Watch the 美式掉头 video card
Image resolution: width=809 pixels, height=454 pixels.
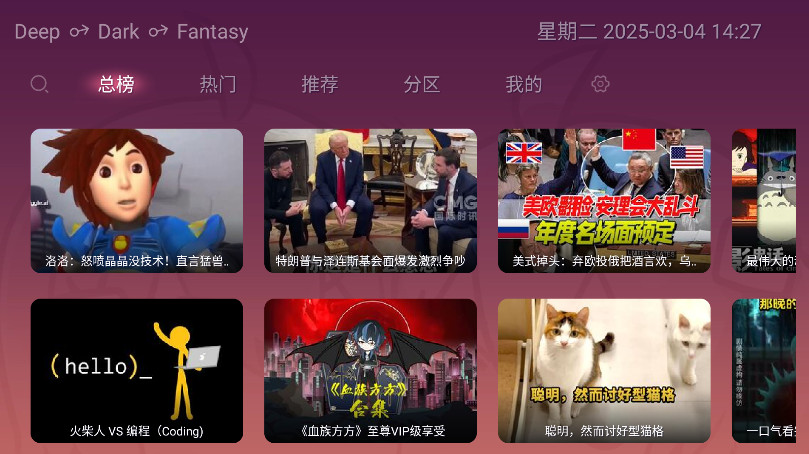pos(604,200)
